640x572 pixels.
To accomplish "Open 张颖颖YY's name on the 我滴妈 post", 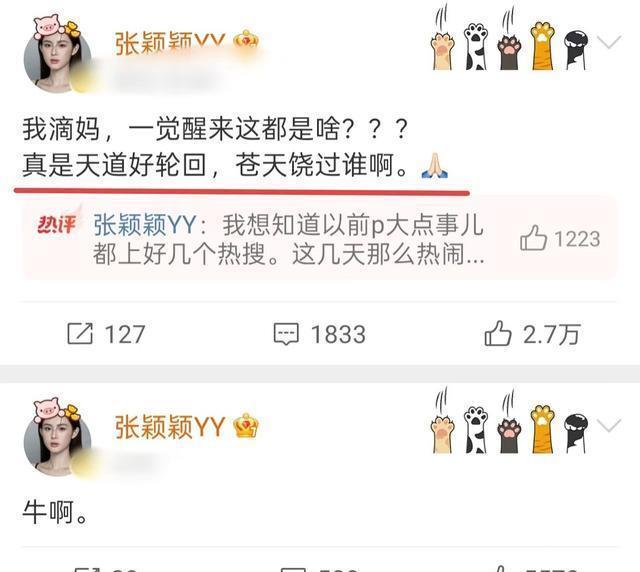I will tap(169, 42).
